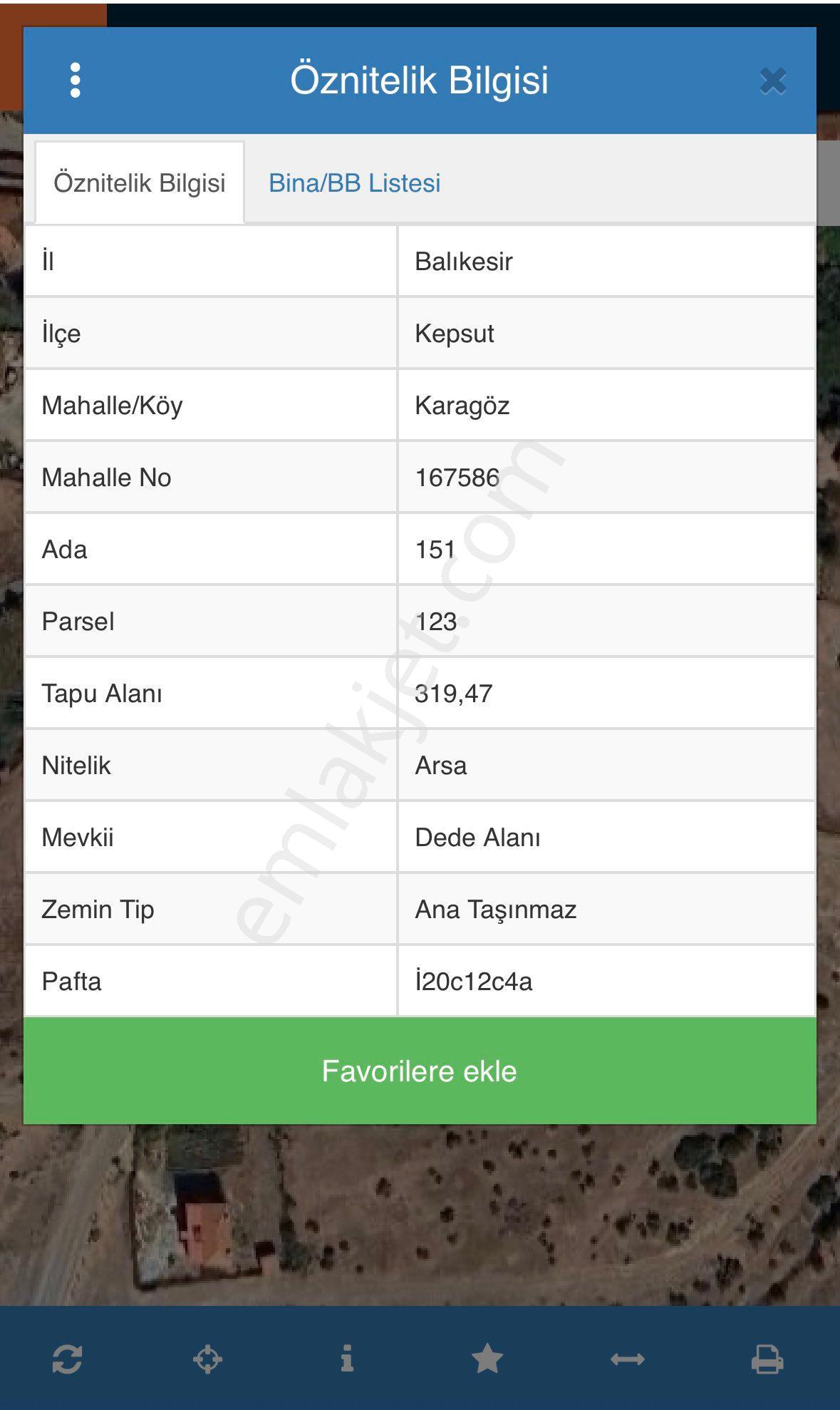Select the Öznitelik Bilgisi tab
The height and width of the screenshot is (1410, 840).
tap(140, 182)
